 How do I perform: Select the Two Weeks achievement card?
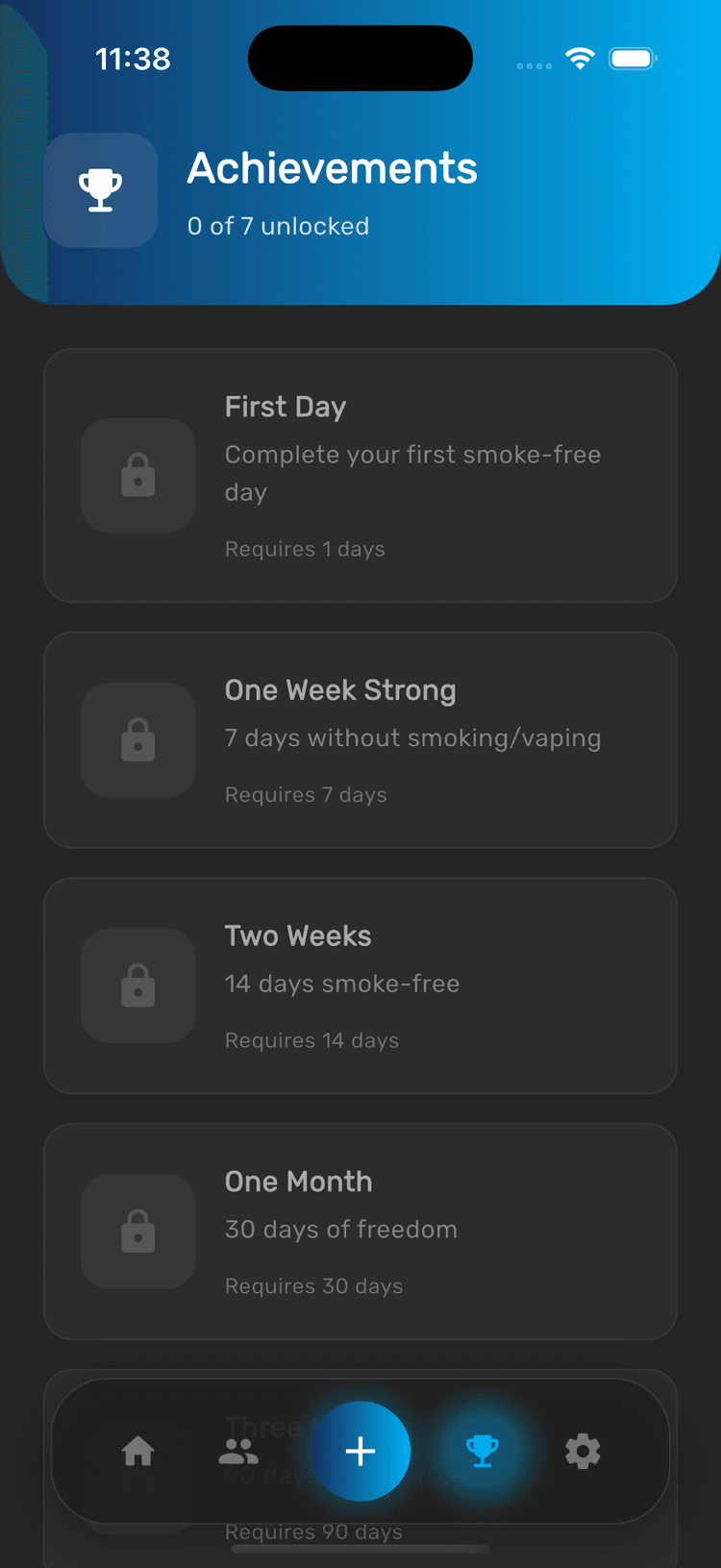coord(360,984)
